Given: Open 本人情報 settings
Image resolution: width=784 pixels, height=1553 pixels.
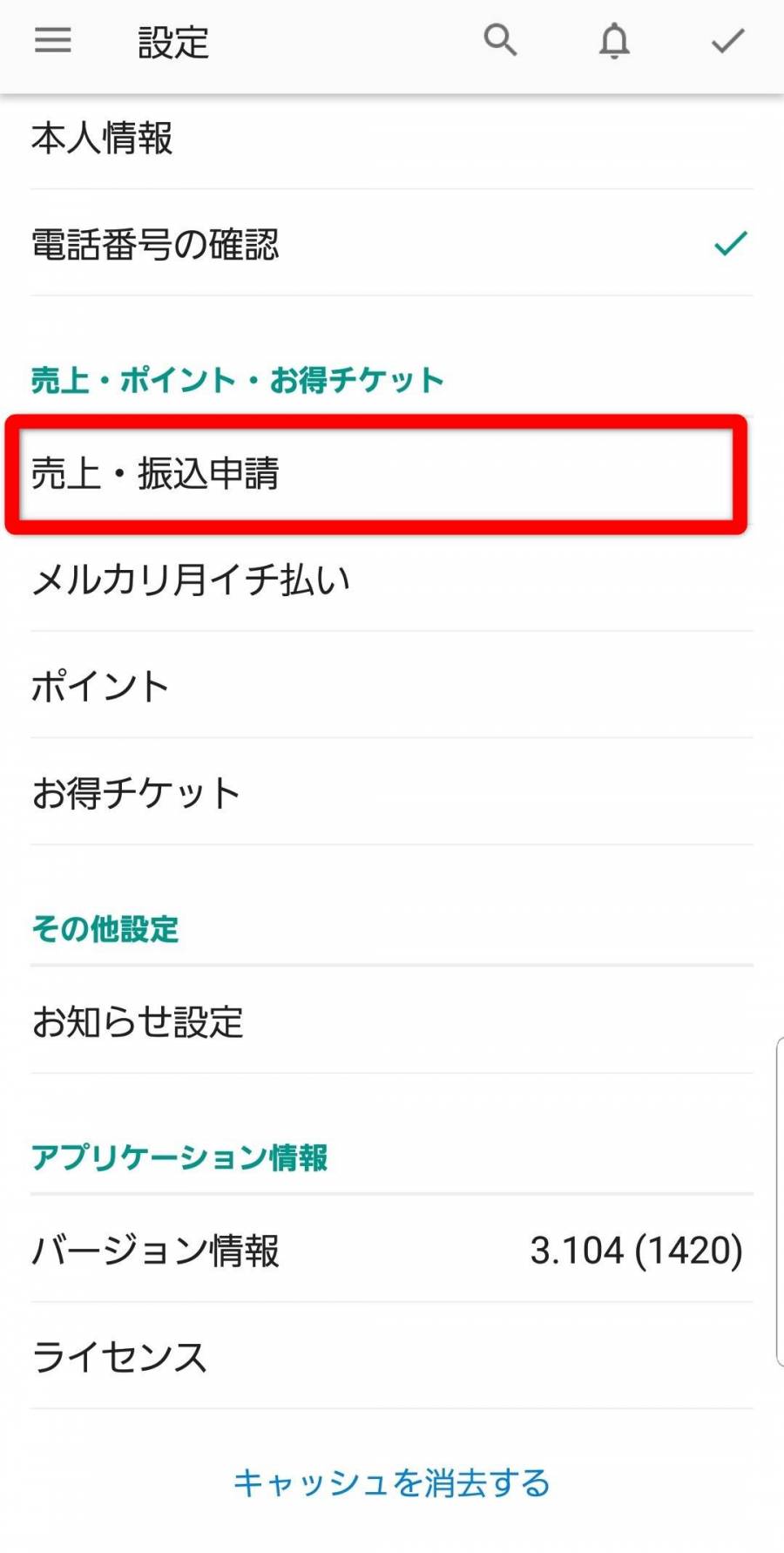Looking at the screenshot, I should point(392,139).
